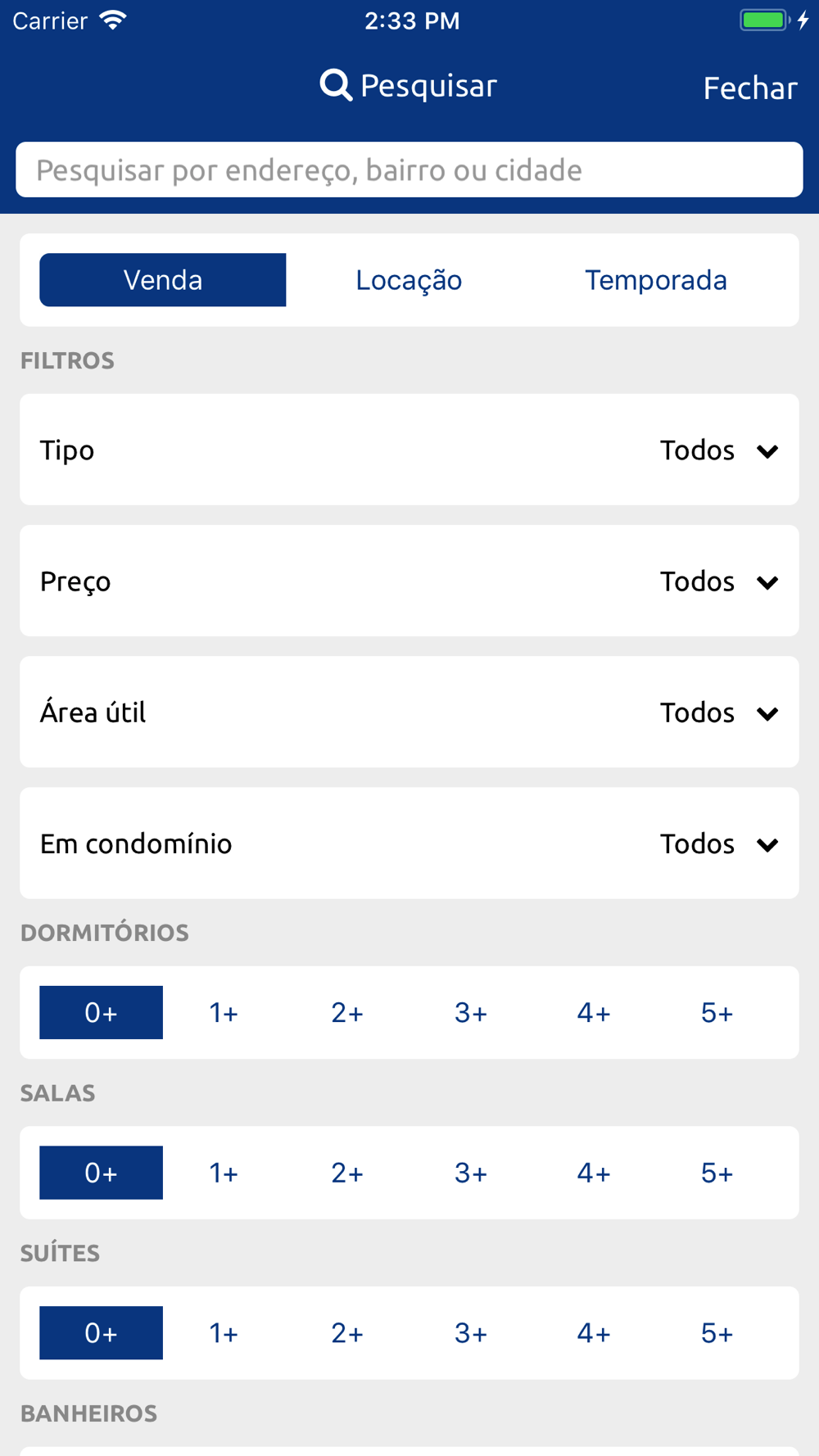Choose 2+ under Dormitórios
Image resolution: width=819 pixels, height=1456 pixels.
[347, 1013]
